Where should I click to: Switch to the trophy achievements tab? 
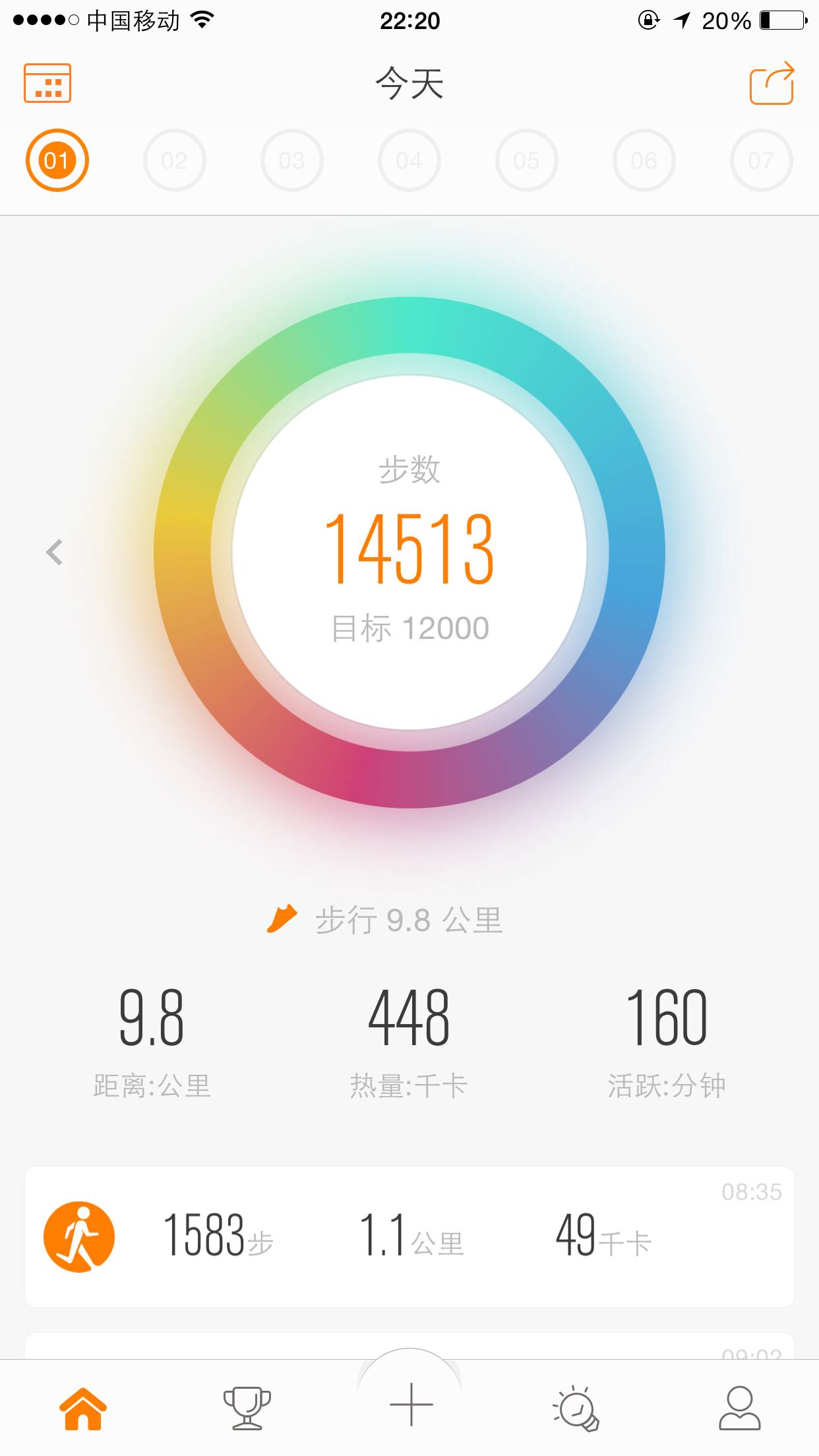(247, 1408)
